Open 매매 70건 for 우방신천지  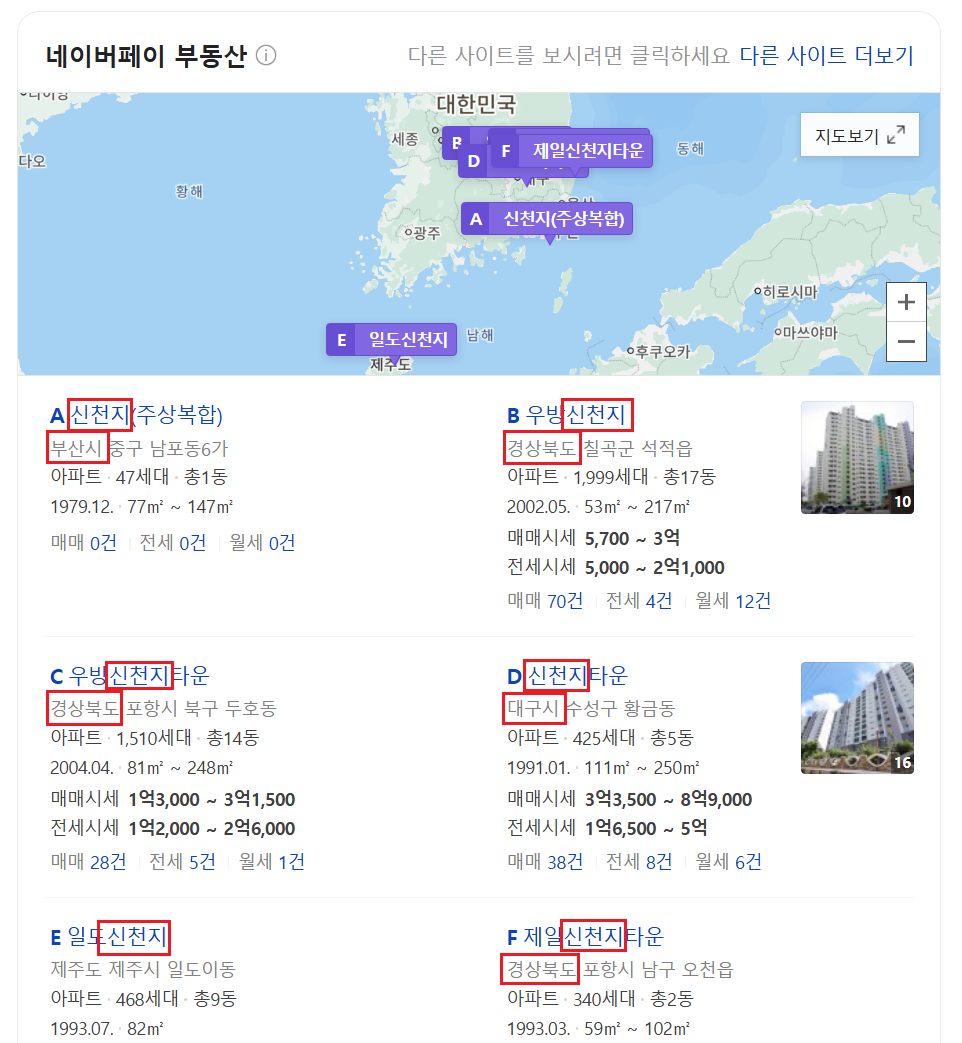pyautogui.click(x=545, y=601)
